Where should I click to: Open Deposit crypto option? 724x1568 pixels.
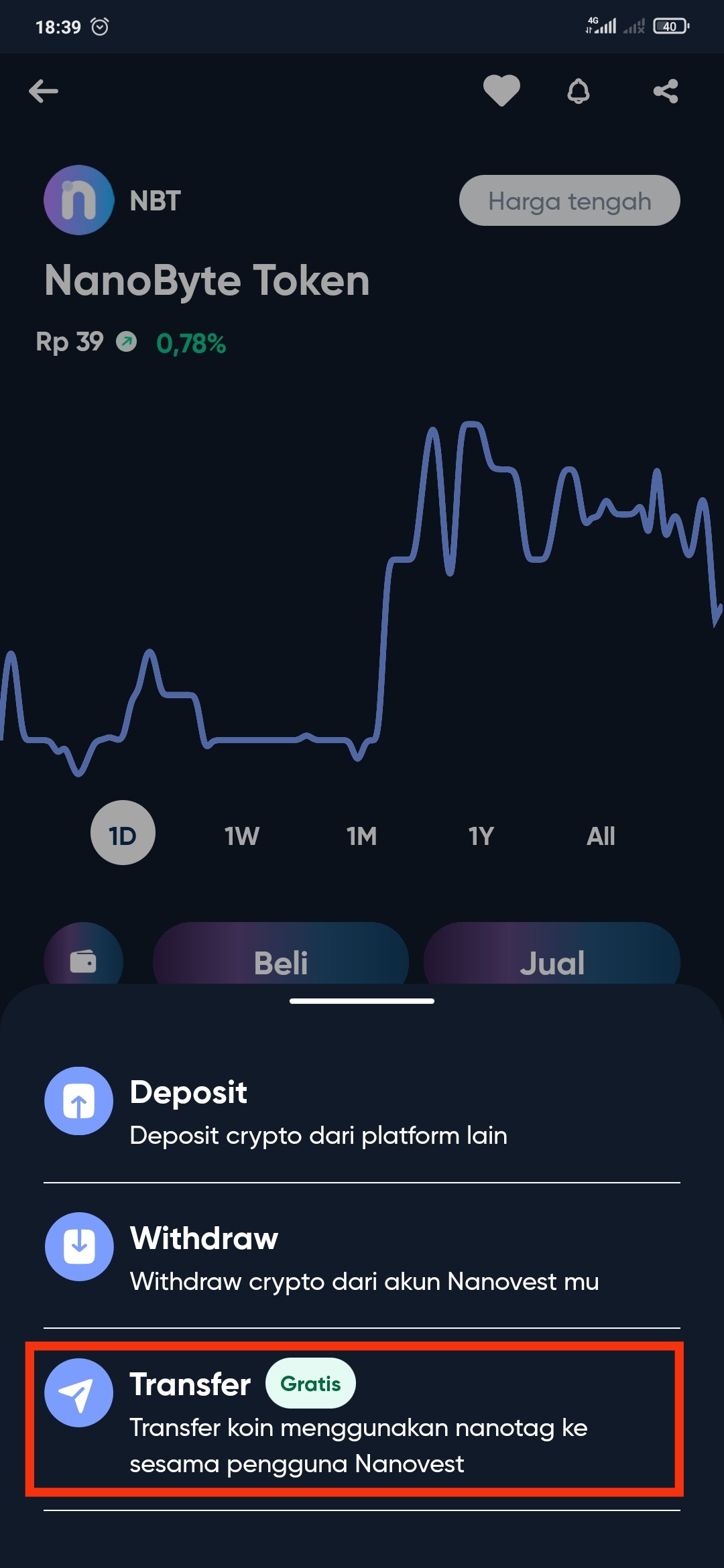[362, 1111]
